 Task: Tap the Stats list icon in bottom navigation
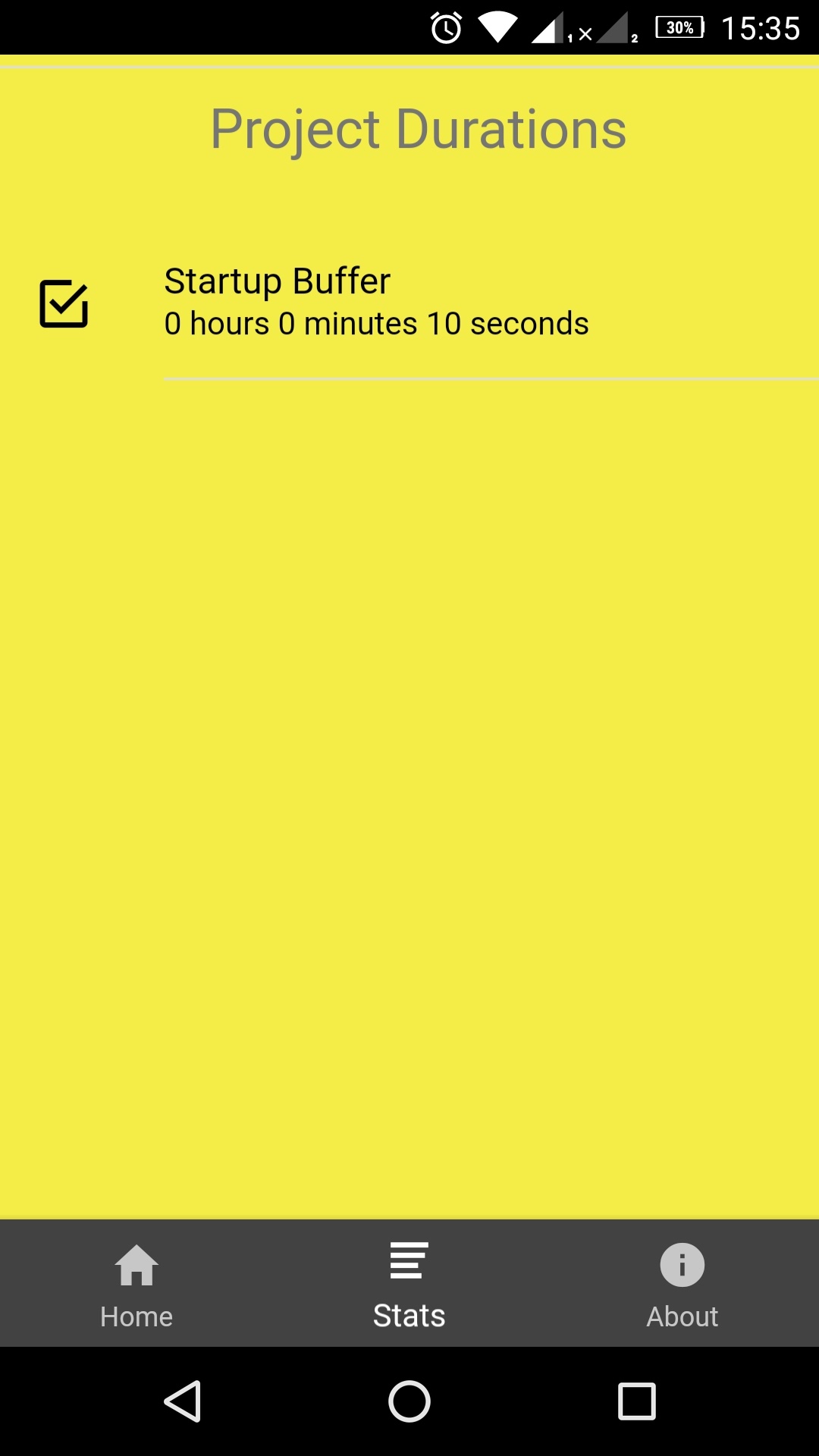(x=408, y=1261)
